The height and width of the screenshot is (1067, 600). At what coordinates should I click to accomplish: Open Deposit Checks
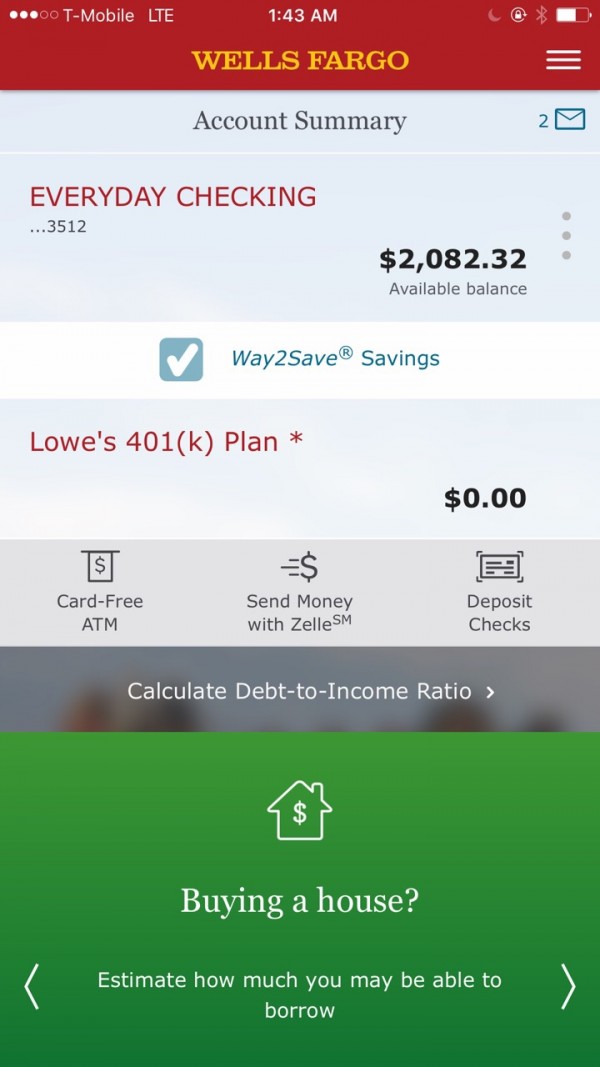click(499, 592)
